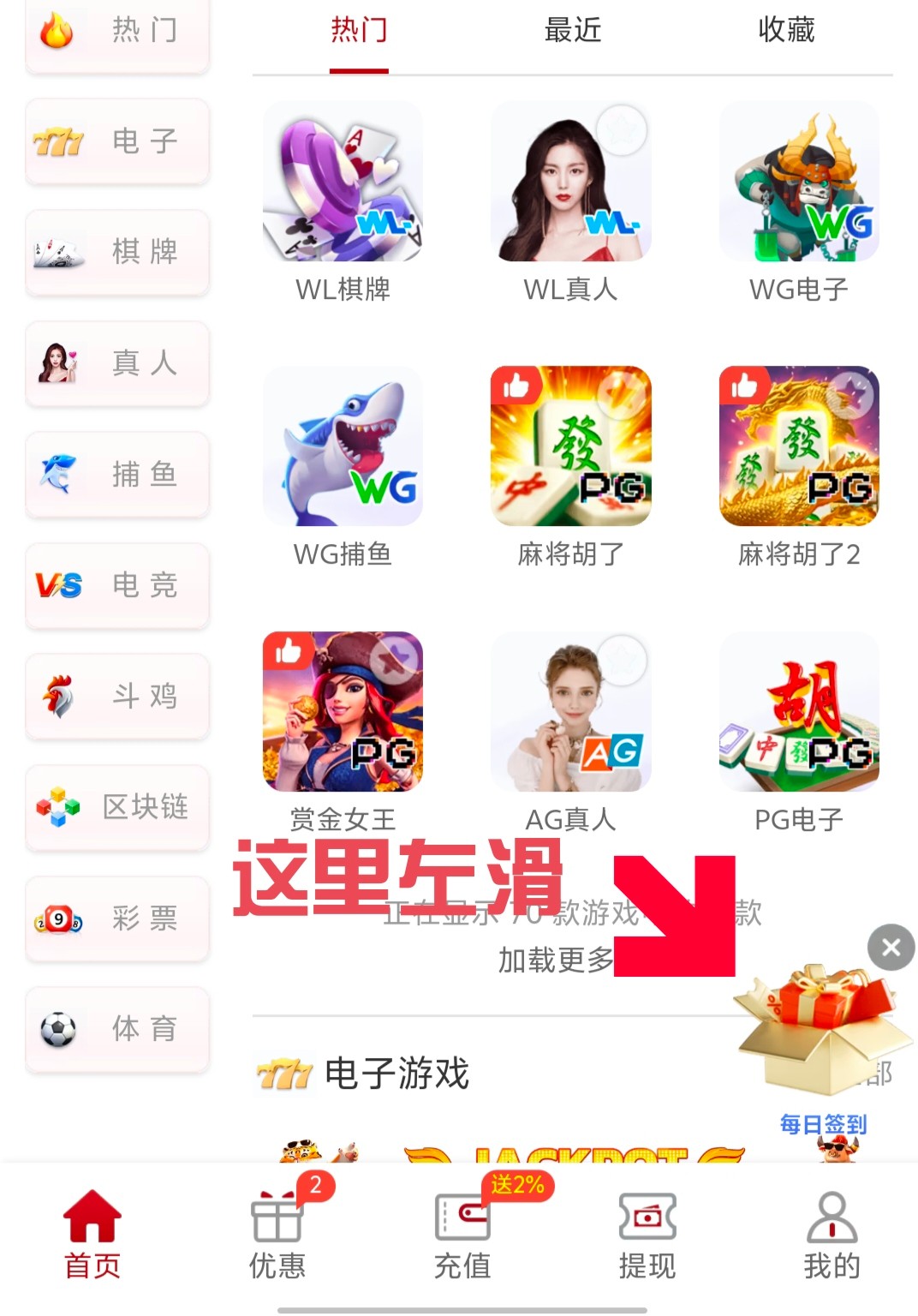Switch to the 最近 tab
The height and width of the screenshot is (1316, 918).
click(573, 31)
